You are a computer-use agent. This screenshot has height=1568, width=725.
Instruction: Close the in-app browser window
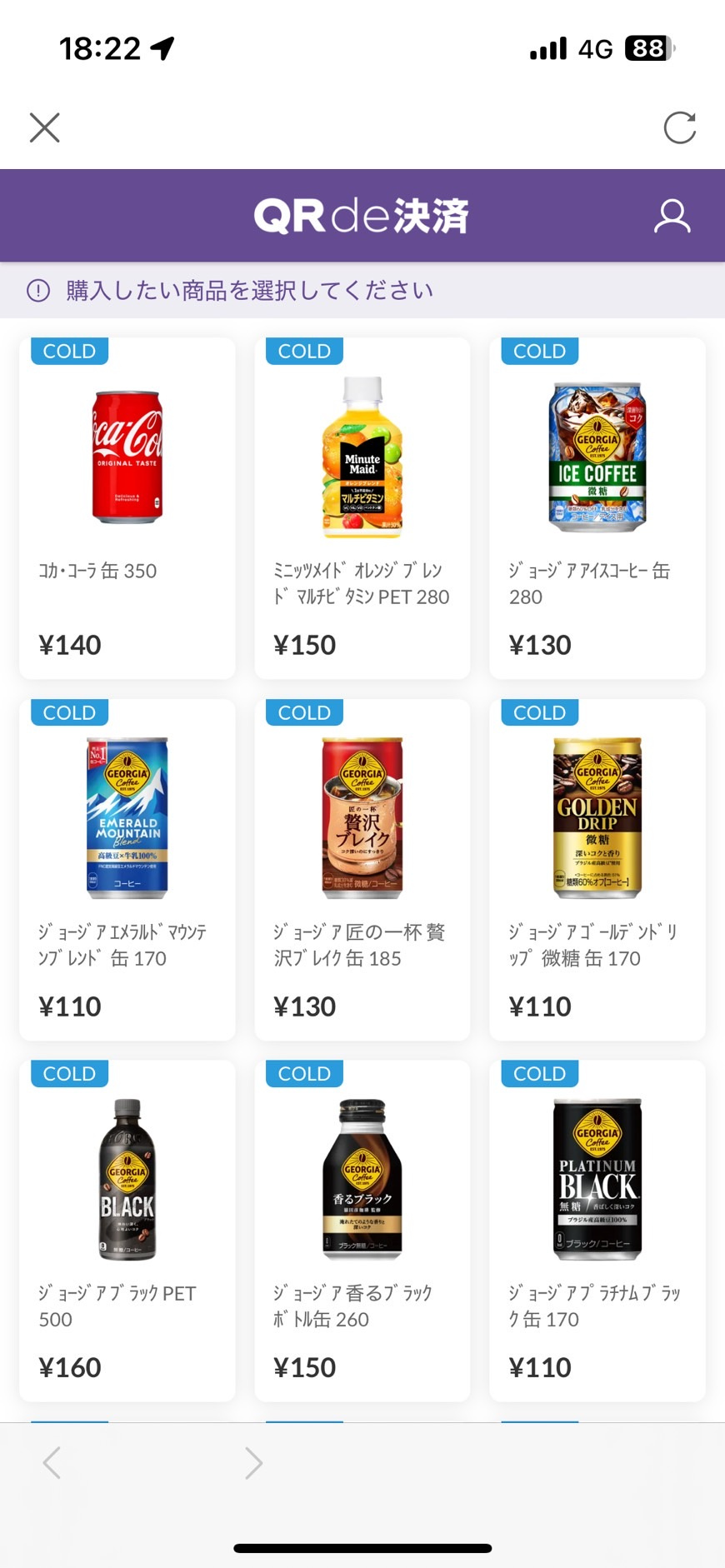click(x=45, y=128)
